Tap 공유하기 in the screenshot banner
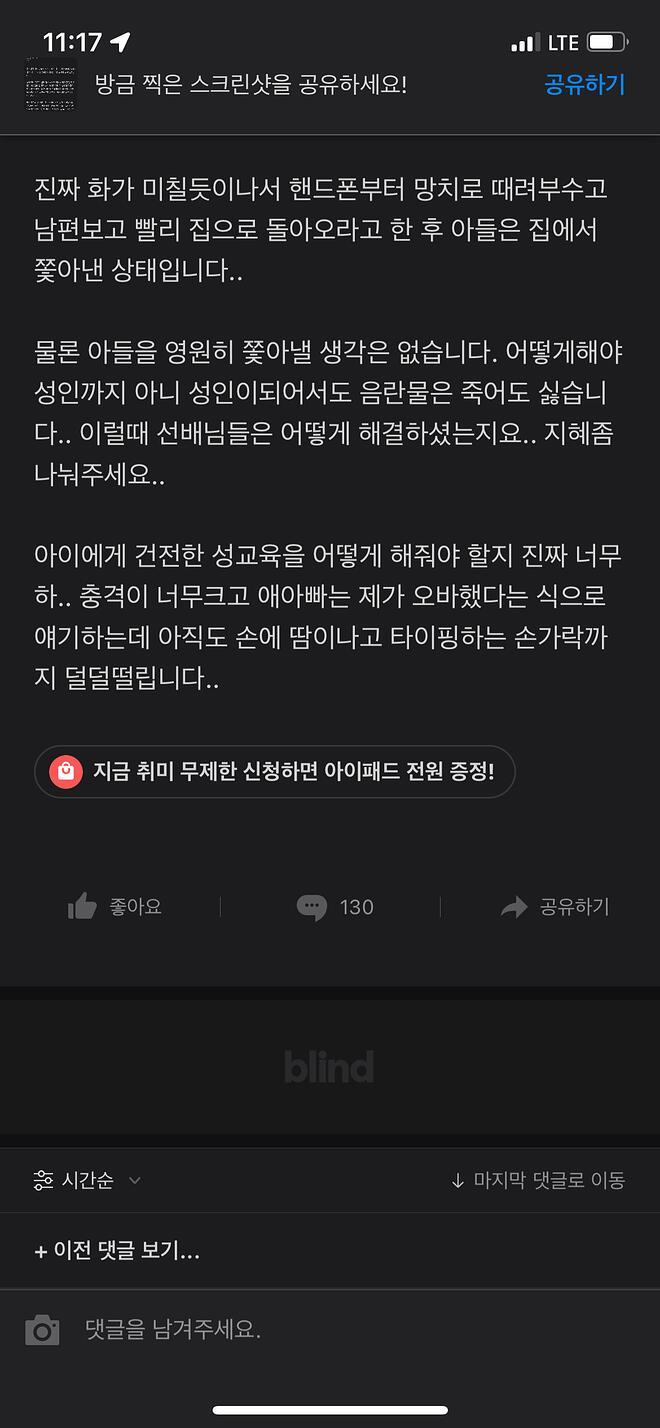660x1428 pixels. coord(584,84)
